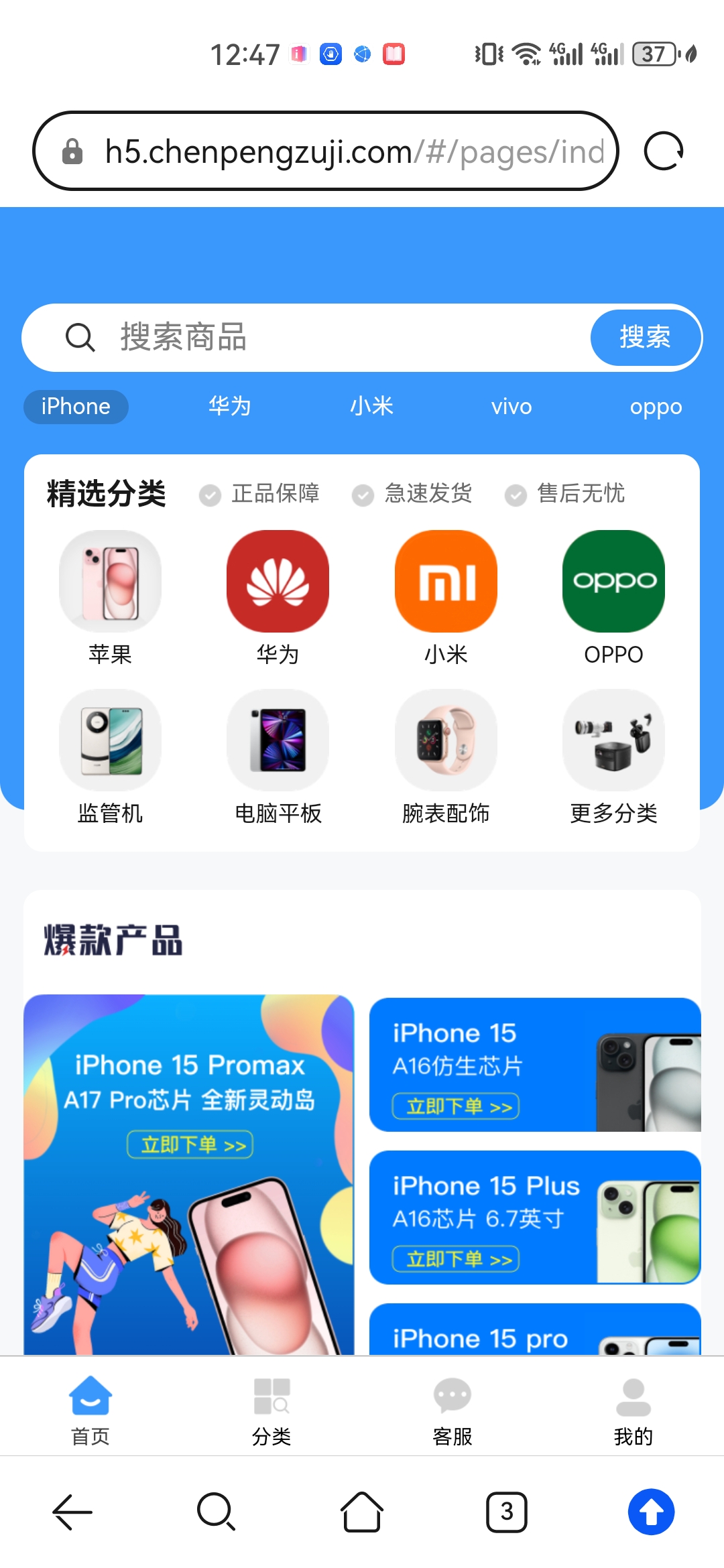This screenshot has width=724, height=1568.
Task: Open the browser tab switcher showing 3
Action: pyautogui.click(x=507, y=1512)
